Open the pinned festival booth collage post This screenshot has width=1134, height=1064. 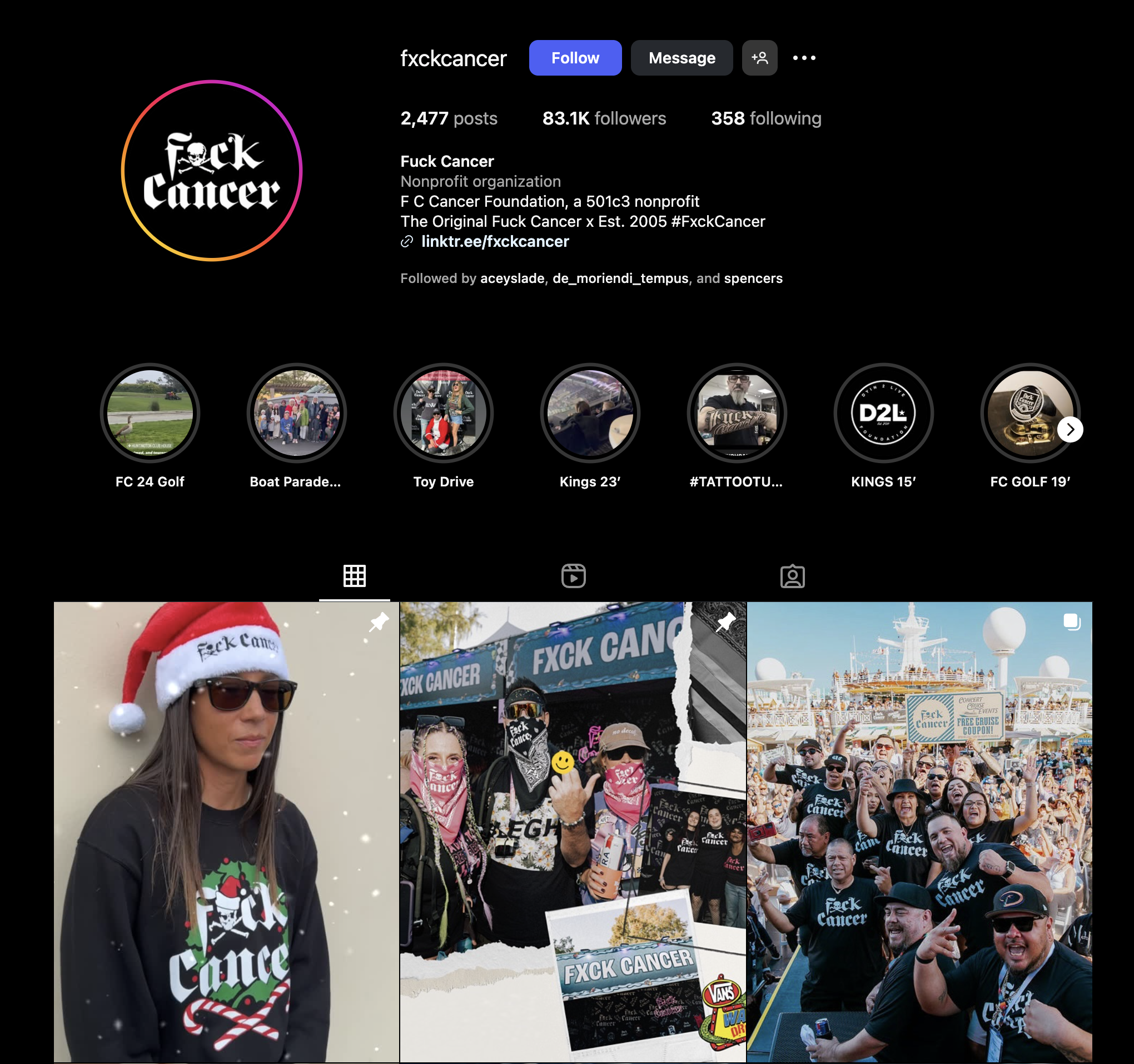(573, 831)
